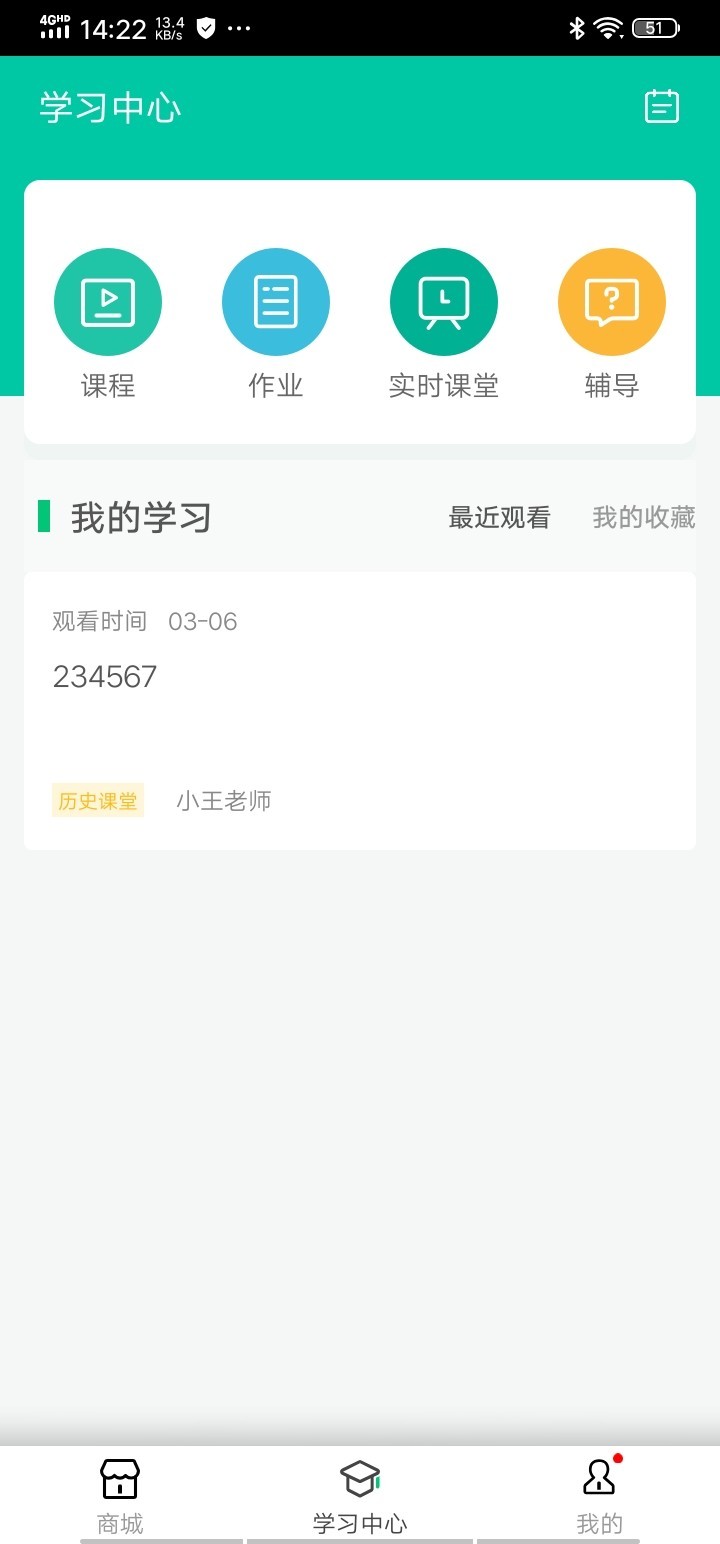Switch to the 我的收藏 tab
The width and height of the screenshot is (720, 1544).
click(x=643, y=518)
